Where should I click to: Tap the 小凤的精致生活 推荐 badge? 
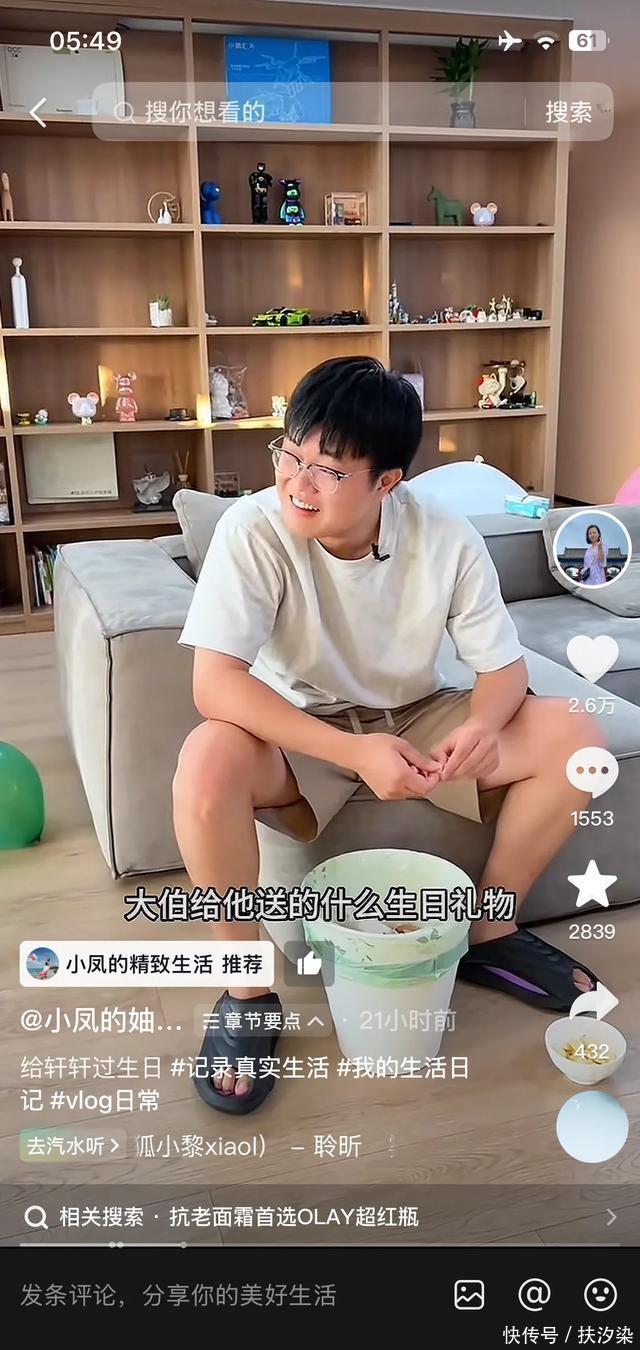[x=146, y=964]
